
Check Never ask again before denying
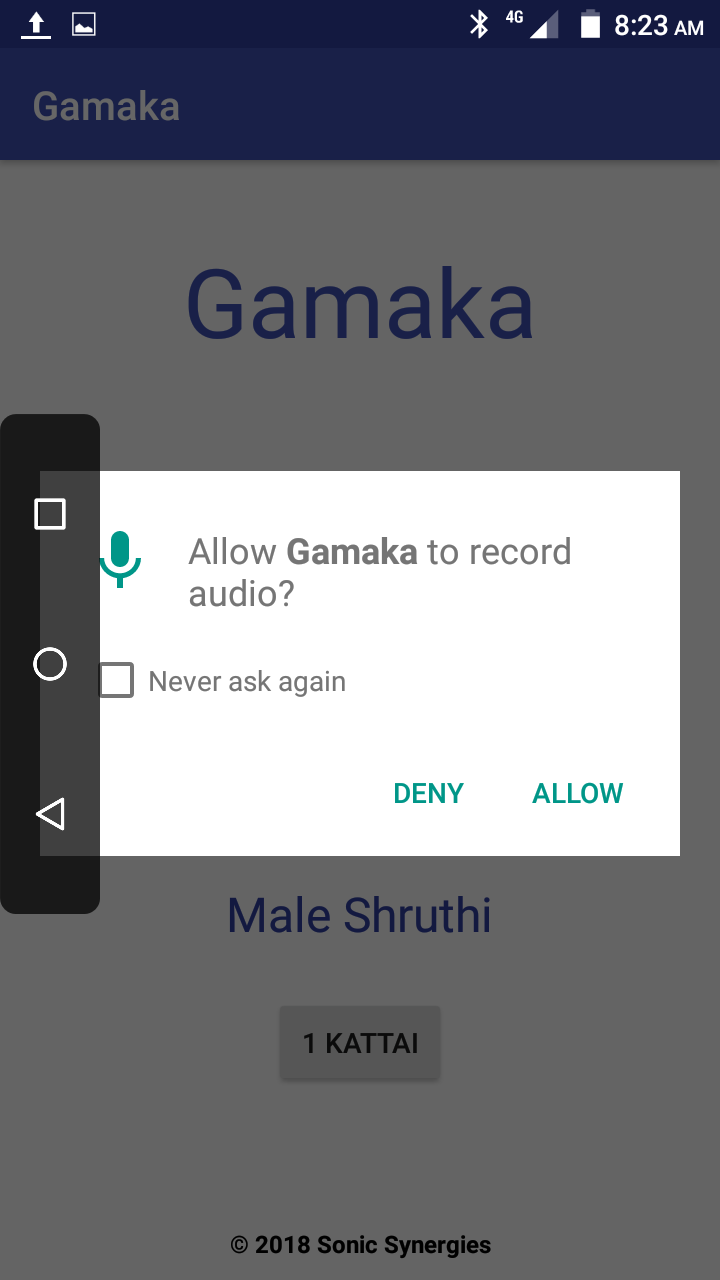tap(116, 679)
